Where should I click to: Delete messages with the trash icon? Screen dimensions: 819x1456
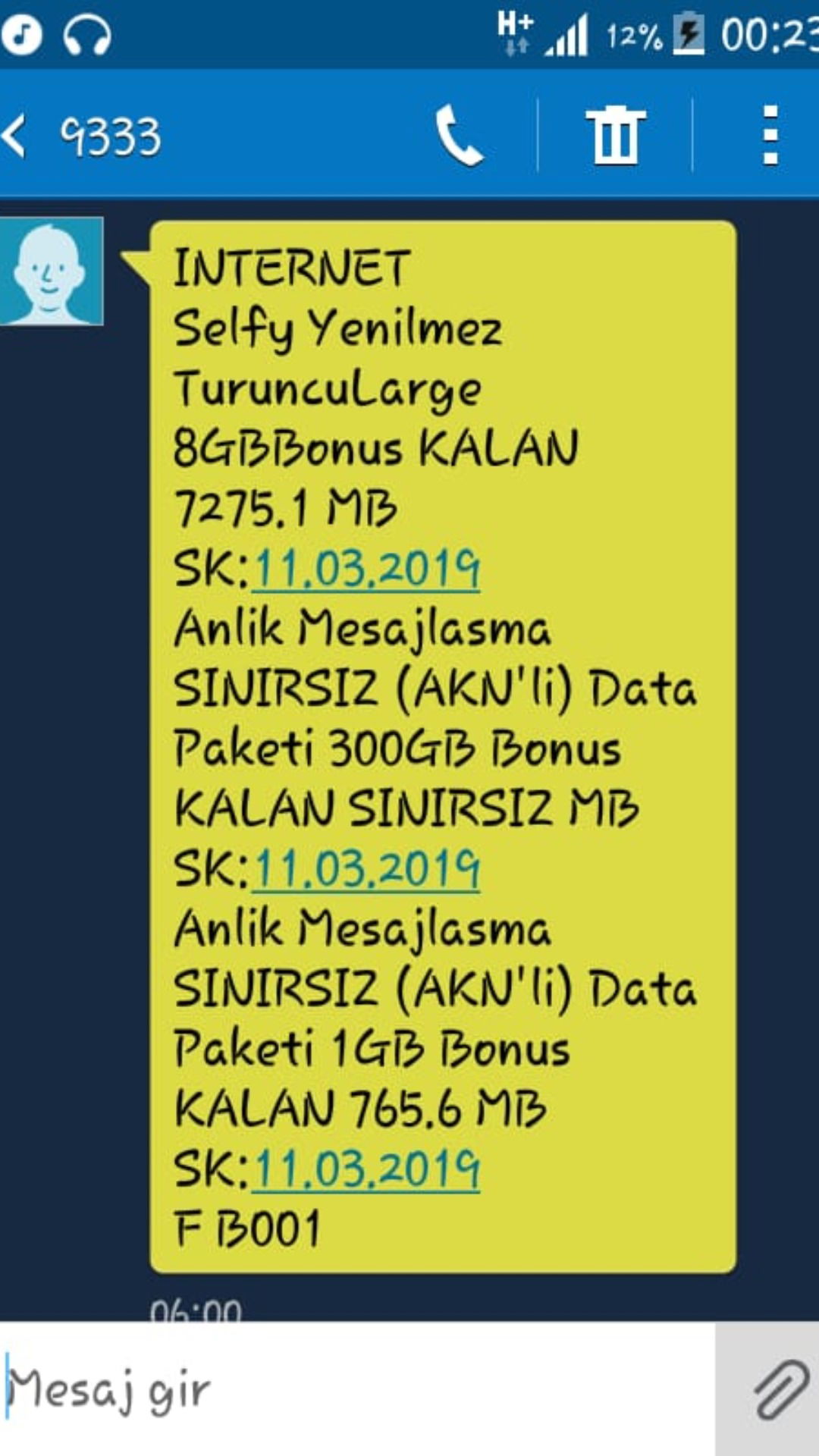click(615, 136)
